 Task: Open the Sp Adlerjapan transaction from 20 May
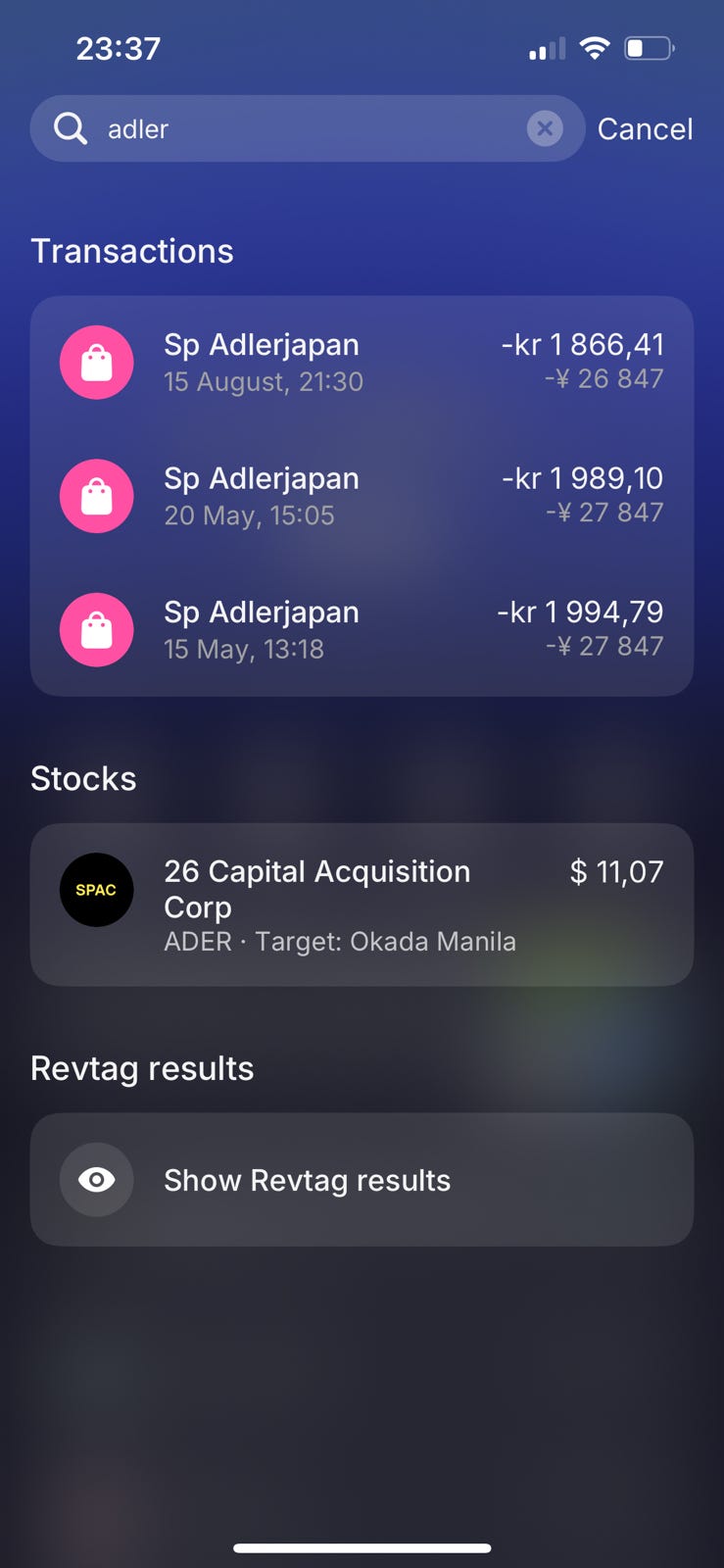[362, 496]
